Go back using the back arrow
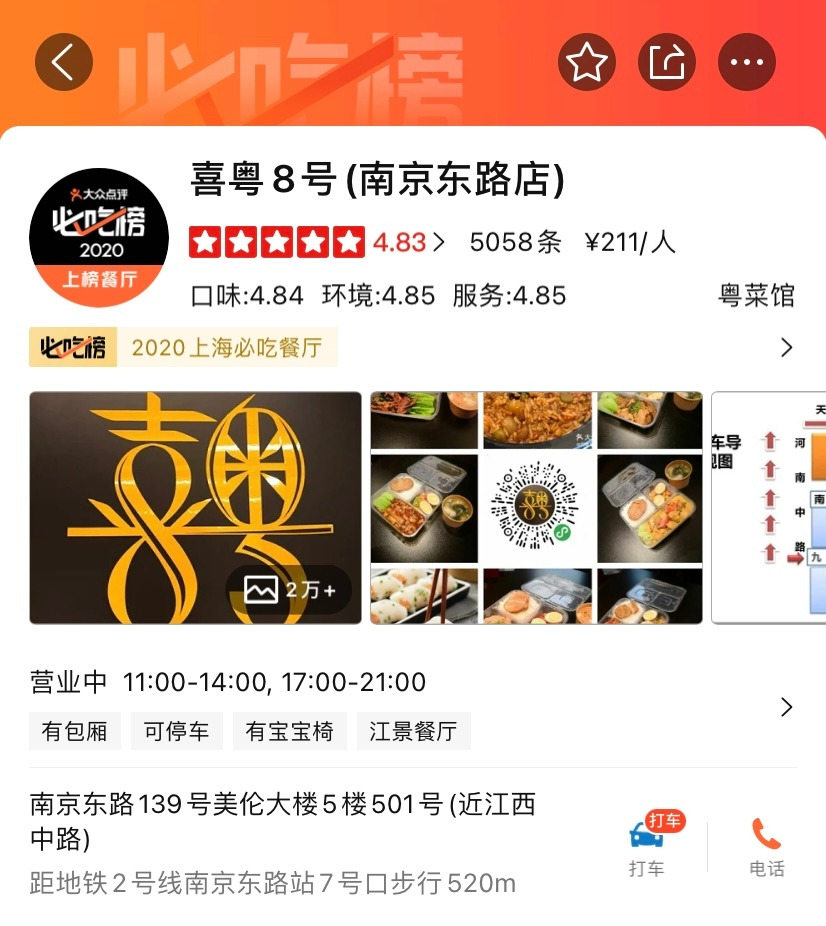 point(64,62)
